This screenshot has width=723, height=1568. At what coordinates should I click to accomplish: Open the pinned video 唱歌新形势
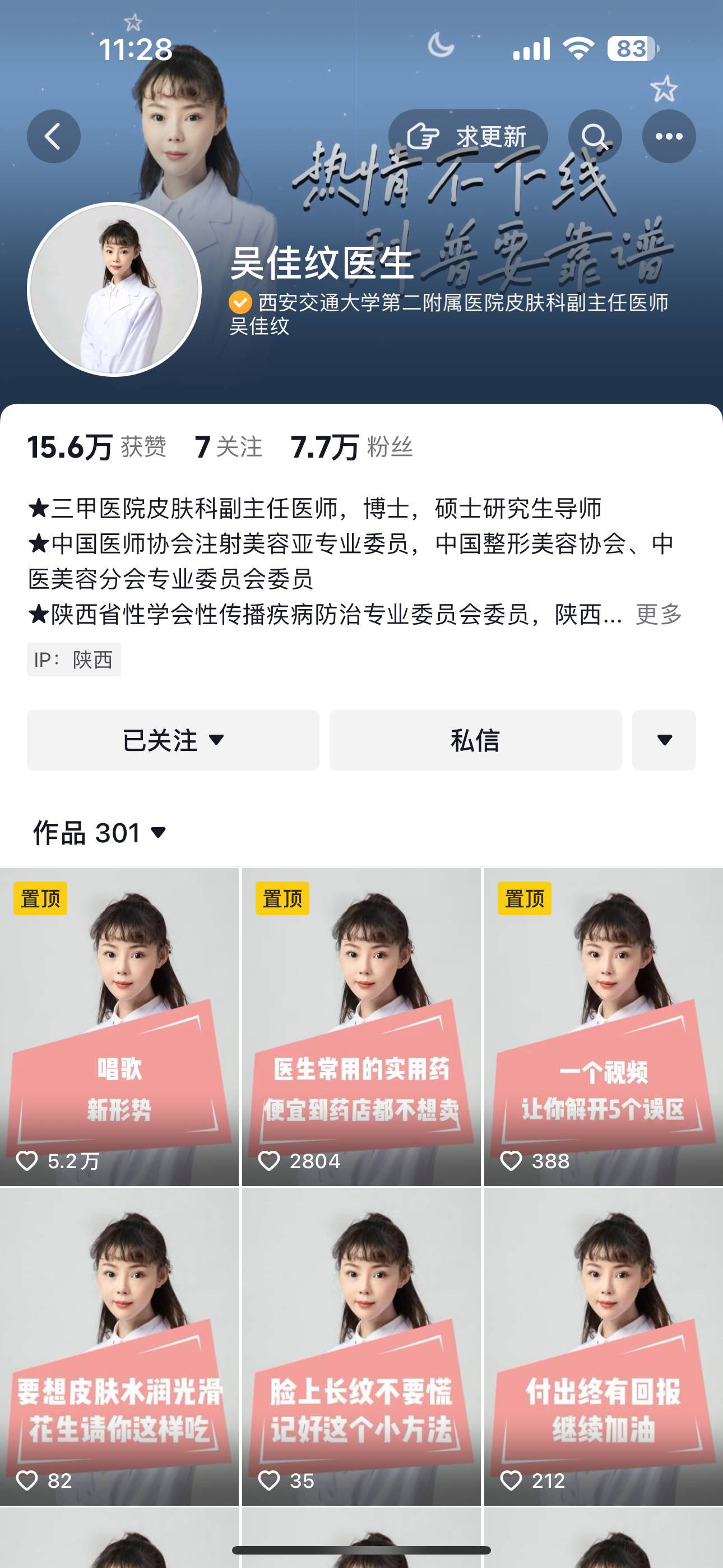[x=119, y=1026]
